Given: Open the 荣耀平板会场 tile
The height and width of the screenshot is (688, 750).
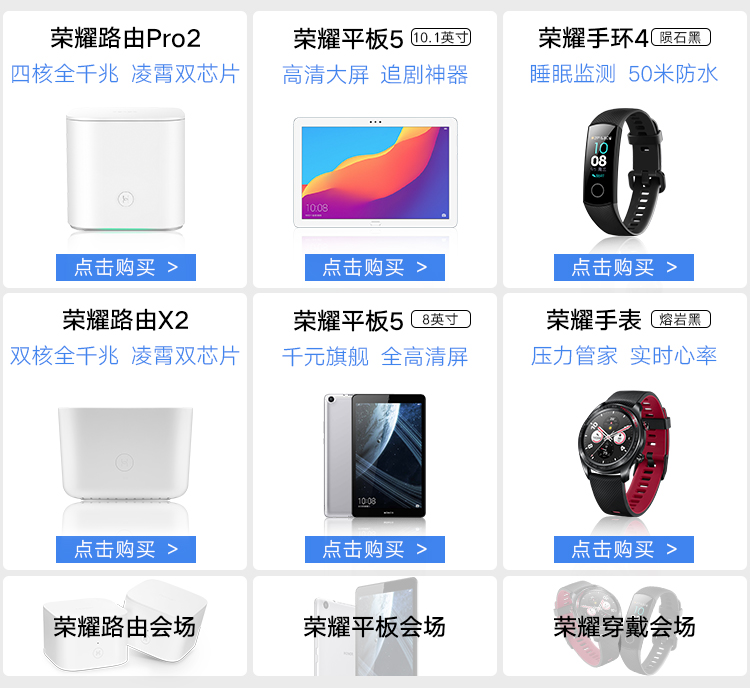Looking at the screenshot, I should (x=374, y=627).
